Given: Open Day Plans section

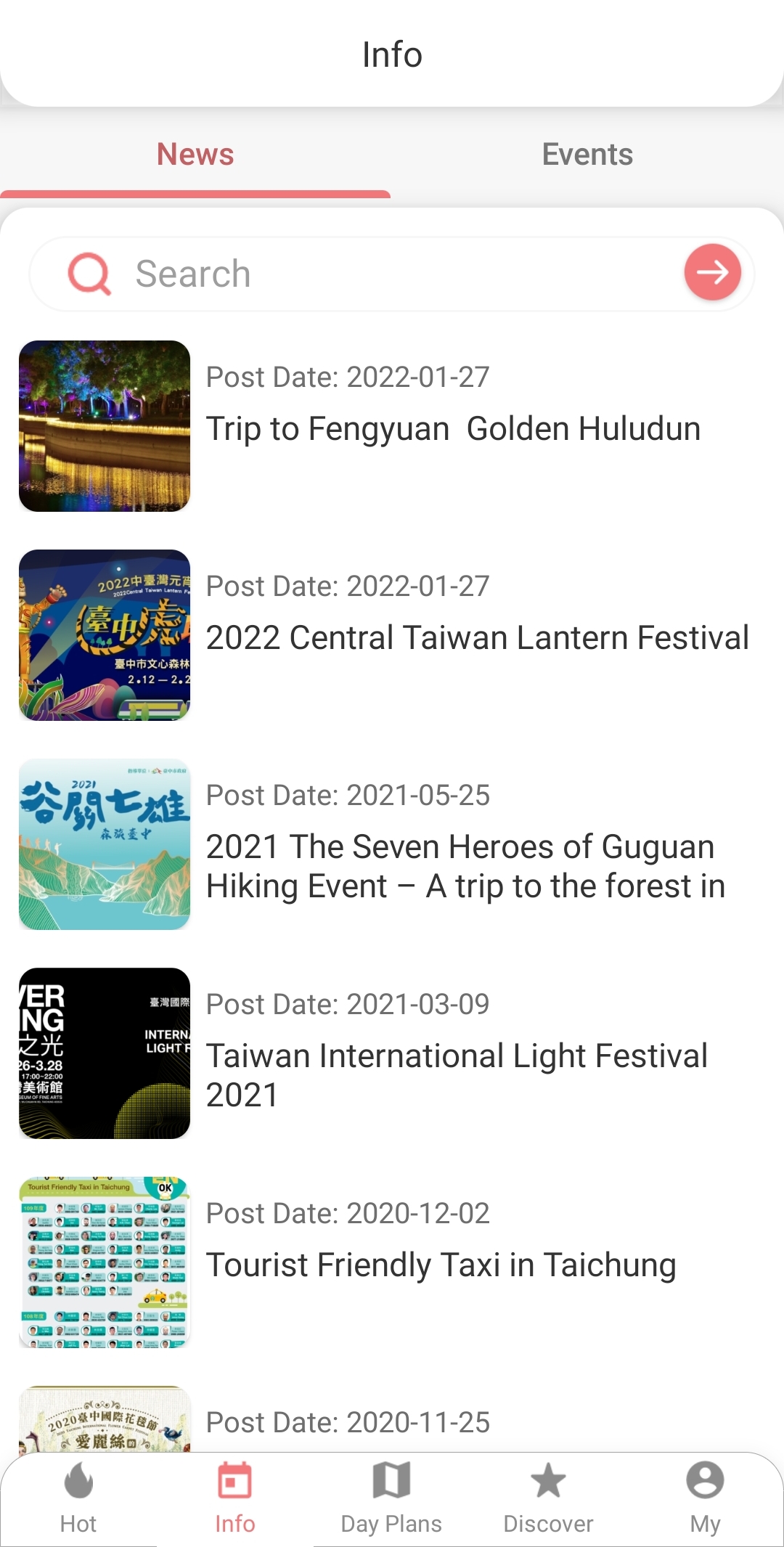Looking at the screenshot, I should (391, 1498).
